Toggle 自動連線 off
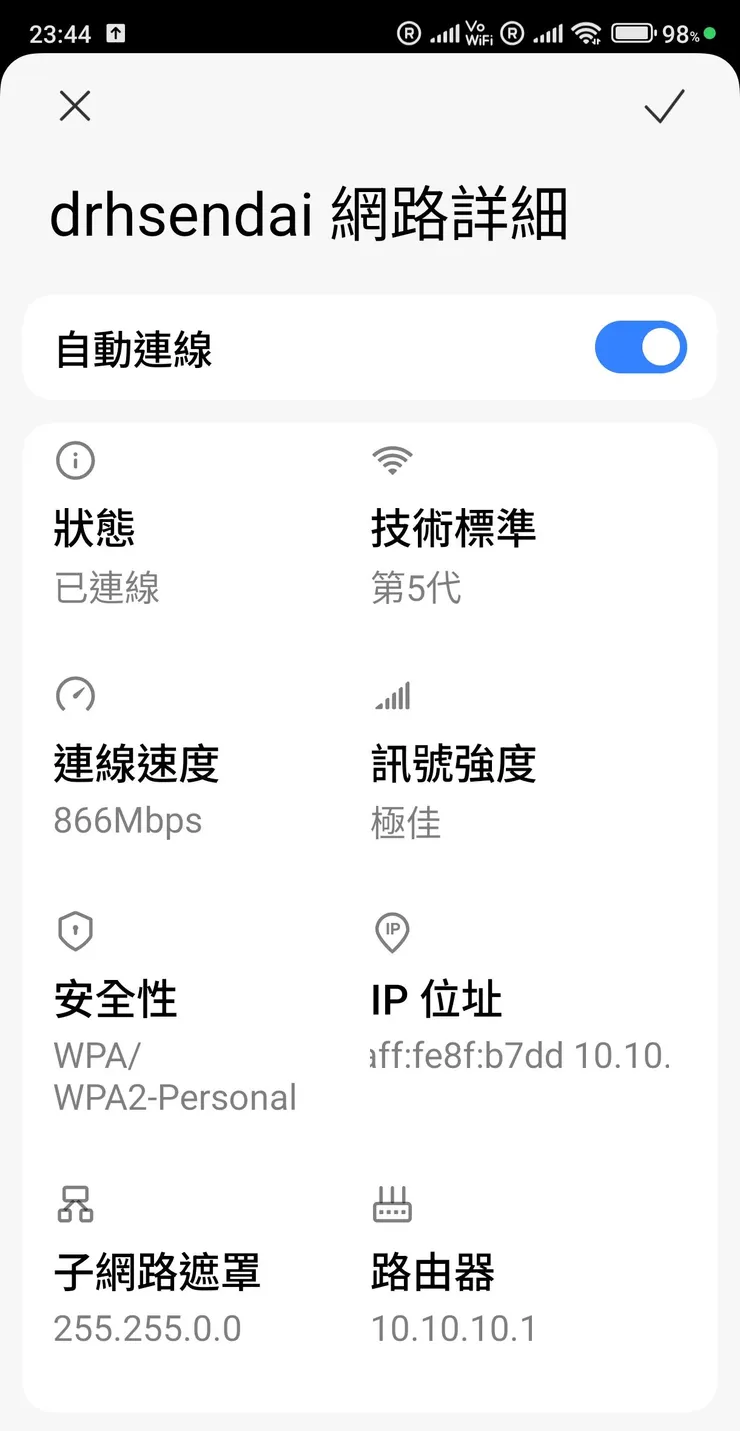 pyautogui.click(x=640, y=347)
